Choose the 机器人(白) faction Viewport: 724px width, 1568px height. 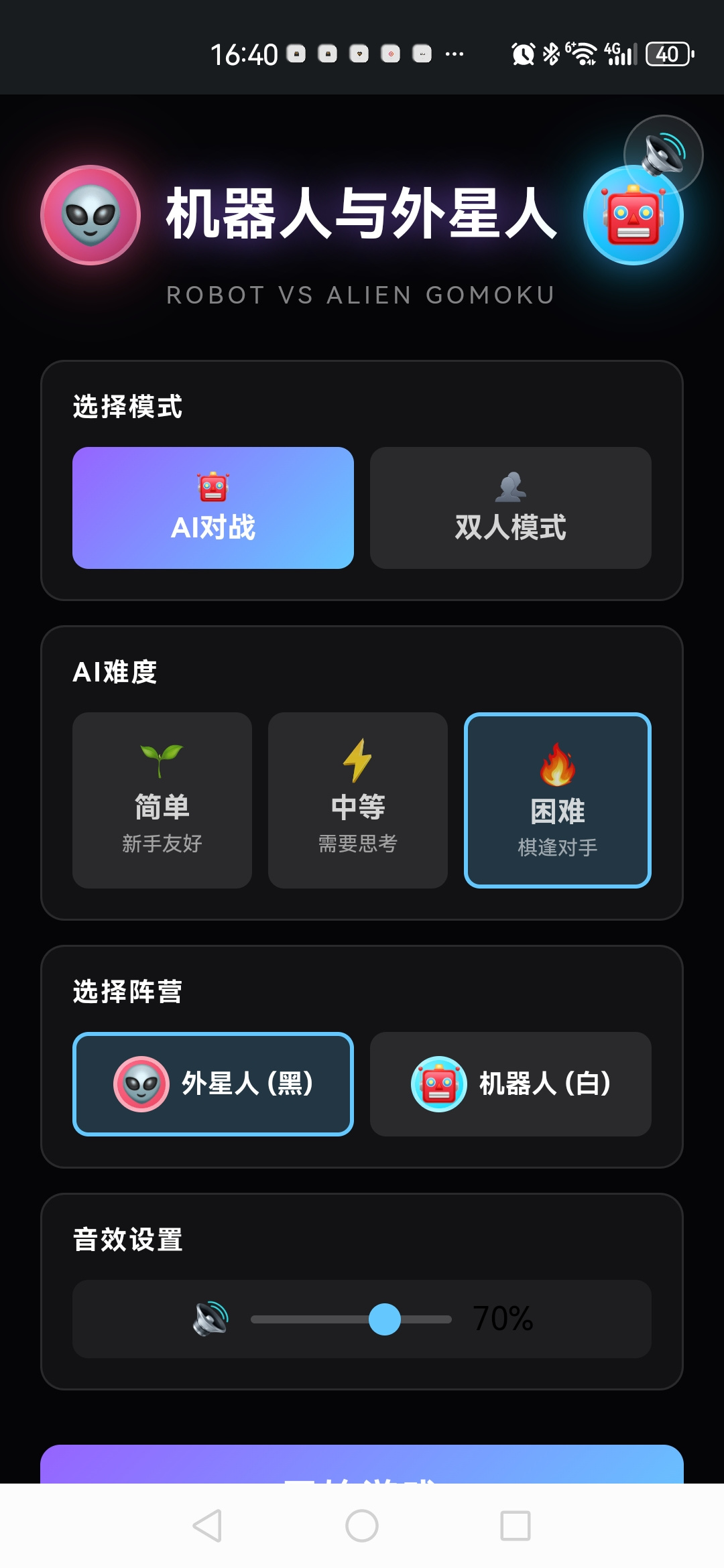click(511, 1084)
